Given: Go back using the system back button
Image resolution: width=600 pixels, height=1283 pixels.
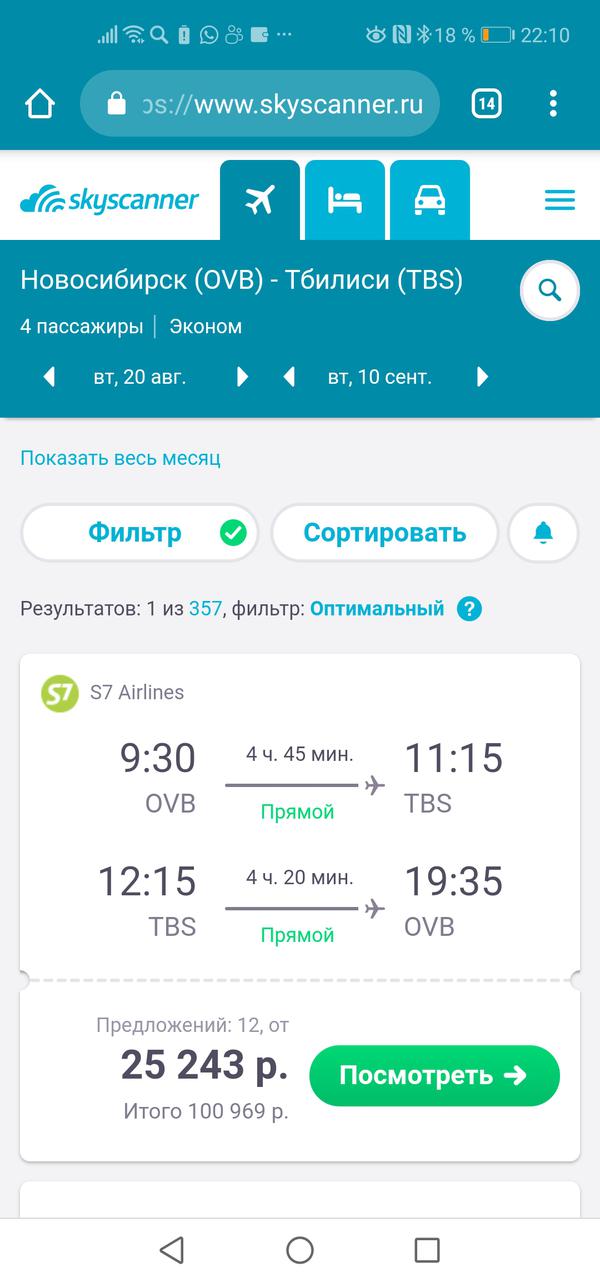Looking at the screenshot, I should coord(172,1249).
